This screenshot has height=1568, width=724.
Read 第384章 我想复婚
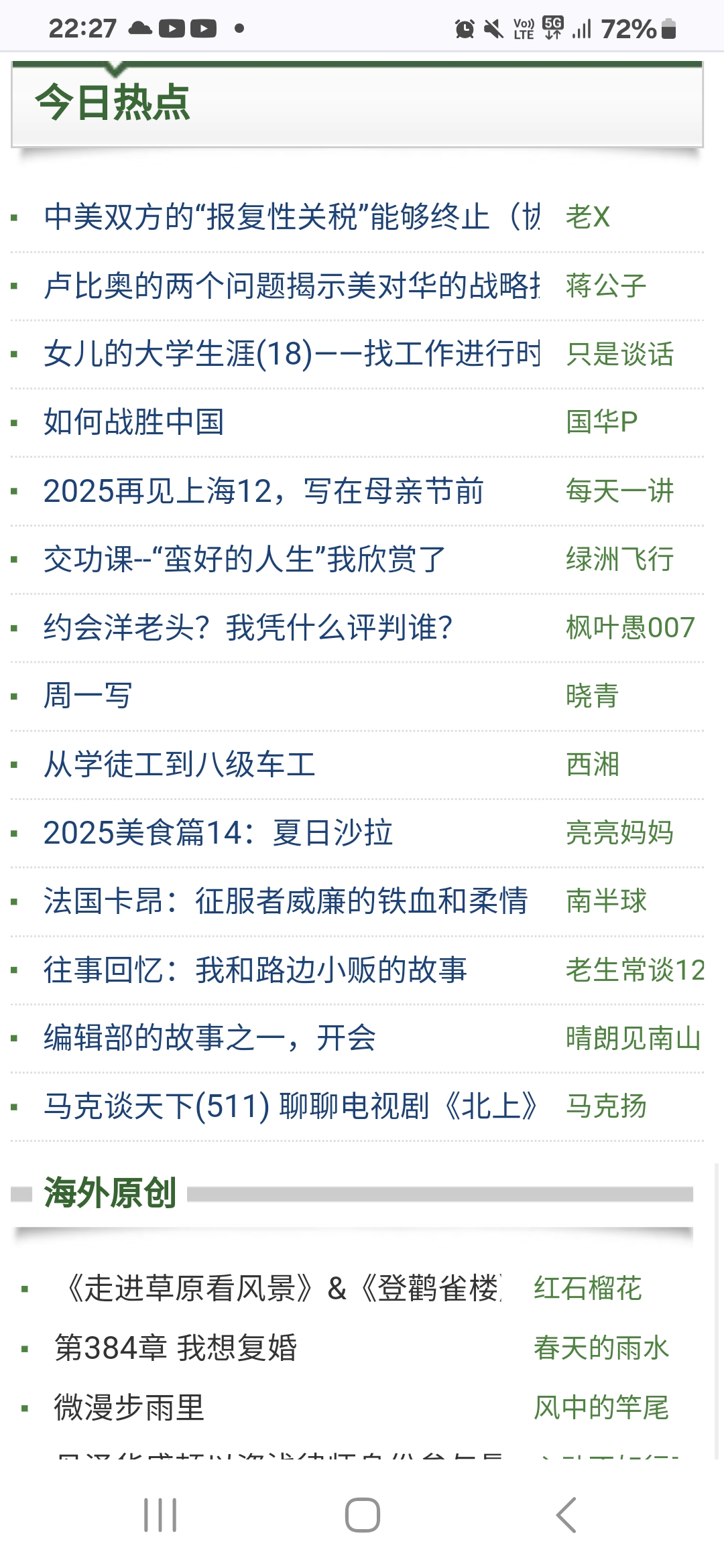pos(176,1348)
